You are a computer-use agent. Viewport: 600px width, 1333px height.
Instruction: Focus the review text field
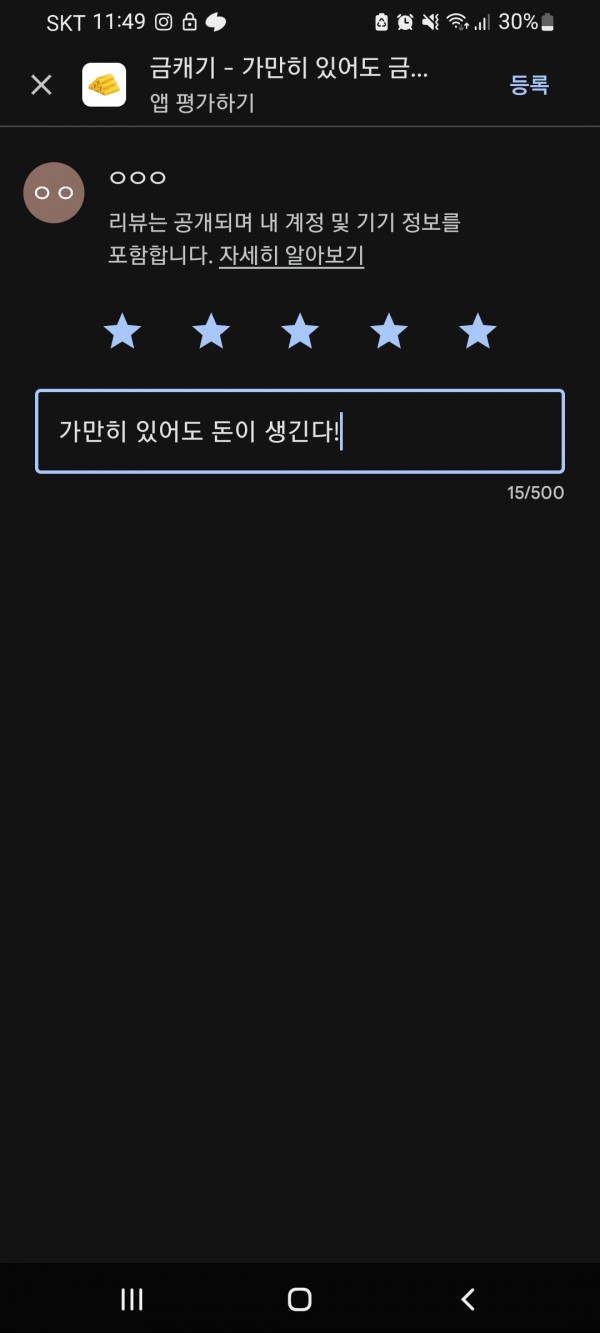pos(300,431)
